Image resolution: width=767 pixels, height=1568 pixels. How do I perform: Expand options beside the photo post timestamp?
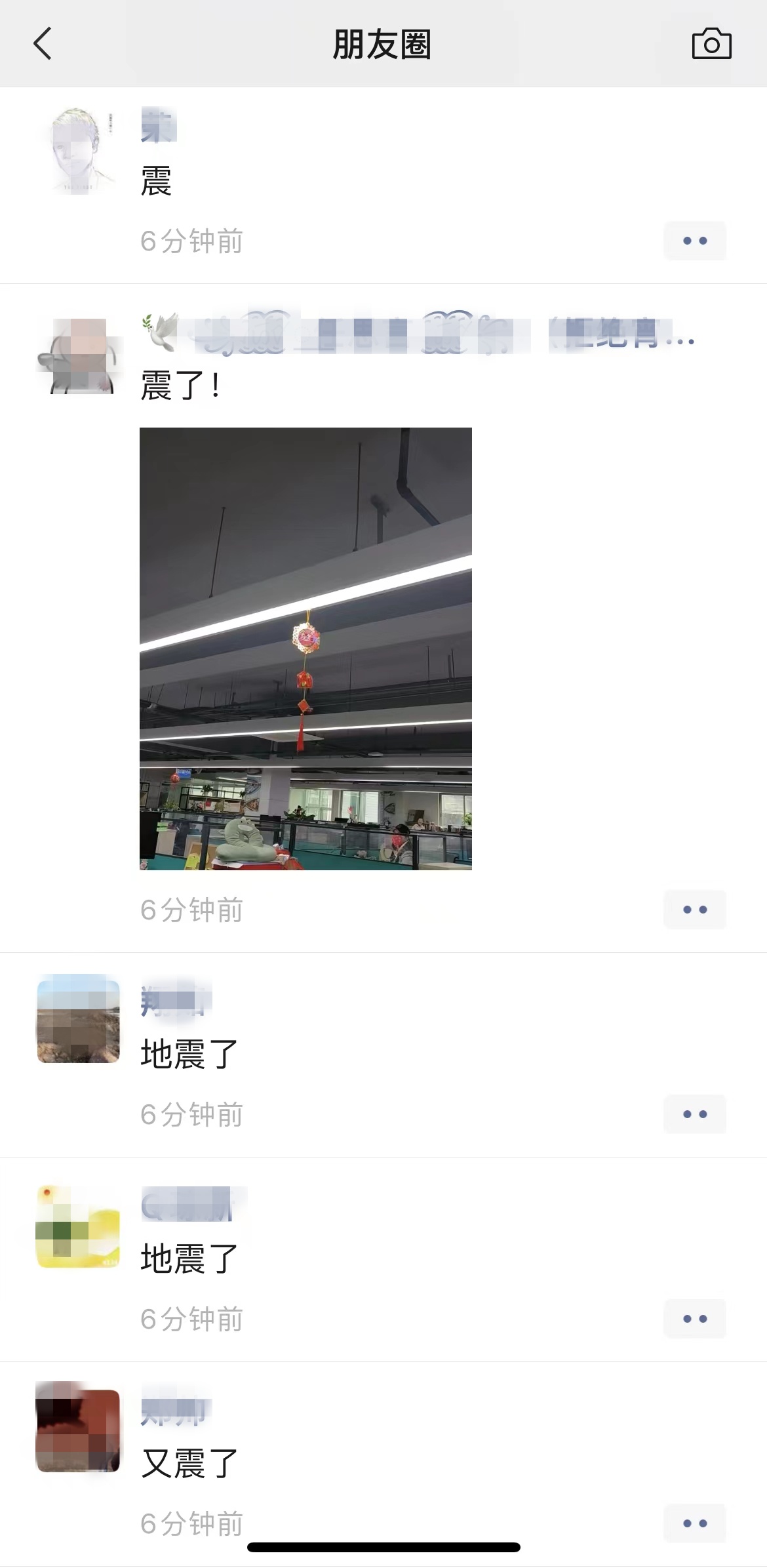[x=694, y=909]
